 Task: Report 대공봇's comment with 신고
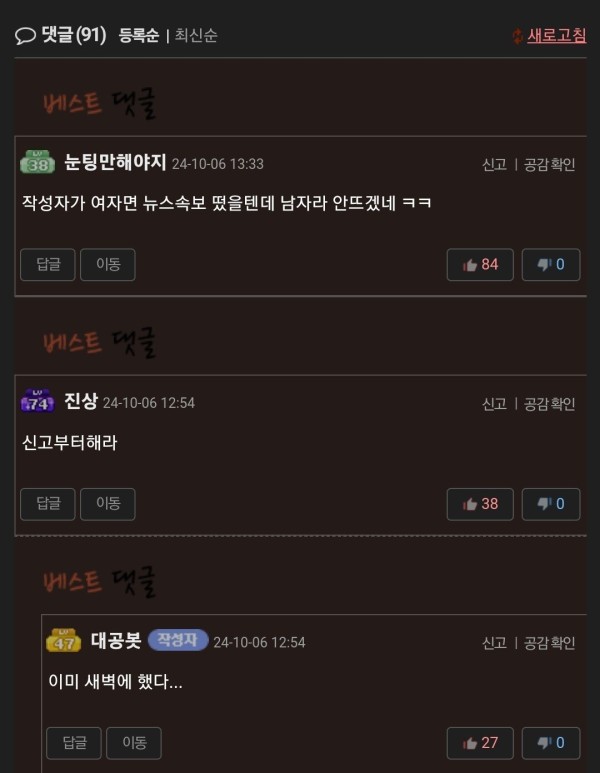494,643
